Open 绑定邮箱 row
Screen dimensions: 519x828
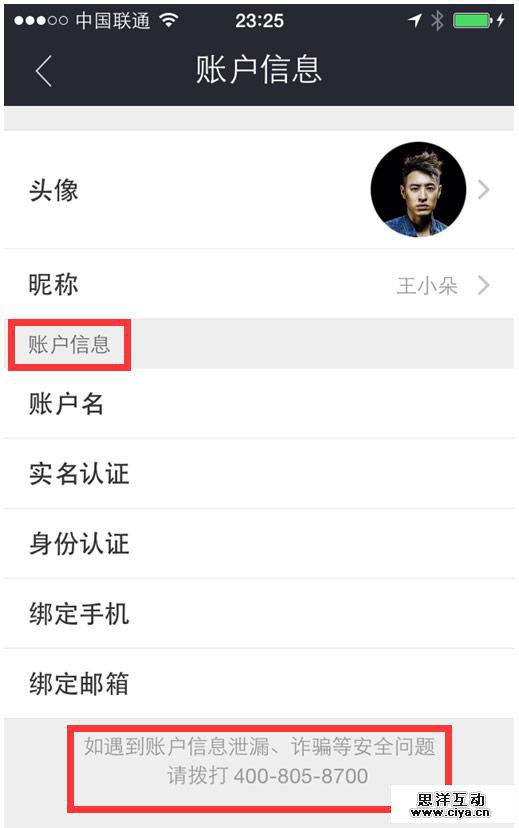[259, 683]
